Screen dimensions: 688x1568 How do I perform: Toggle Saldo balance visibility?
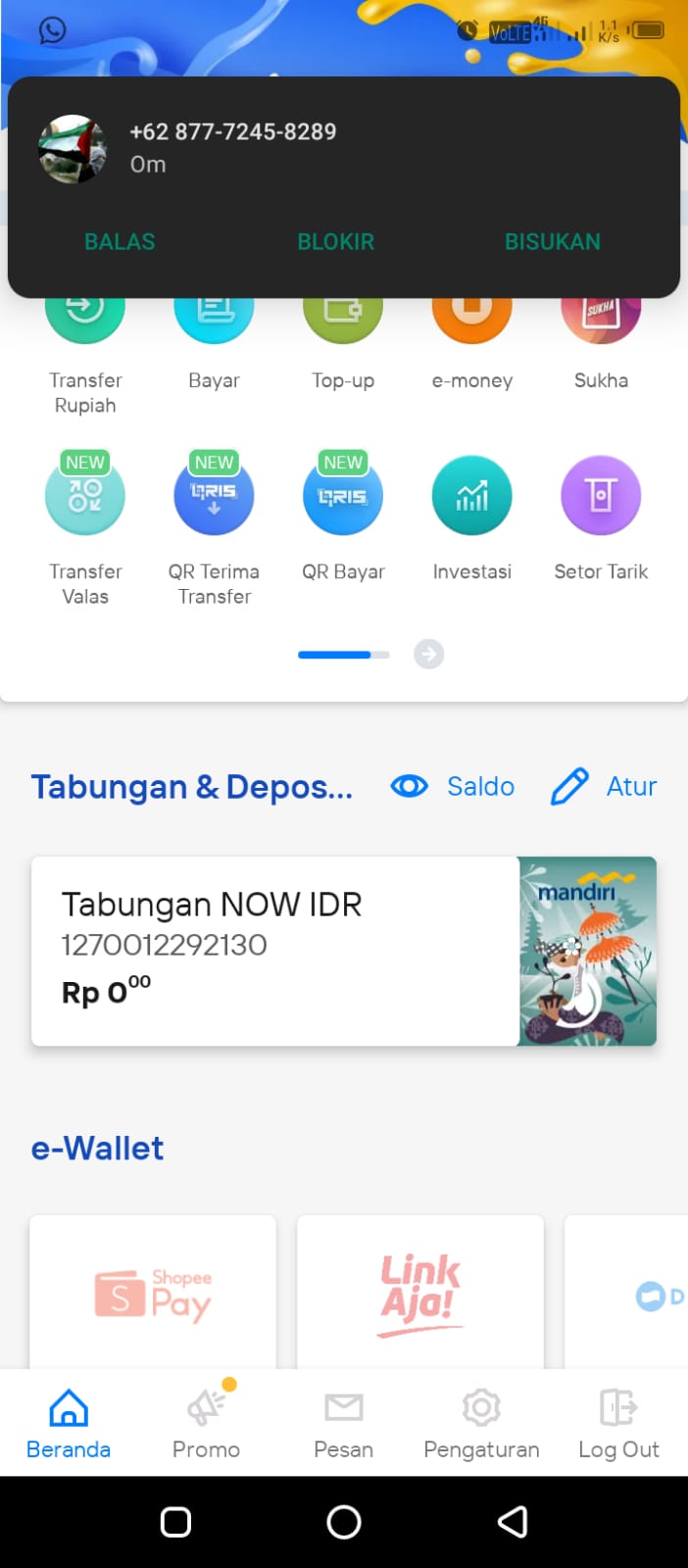[453, 786]
